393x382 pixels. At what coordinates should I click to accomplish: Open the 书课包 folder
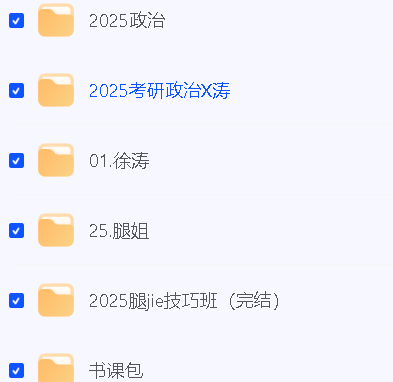[x=116, y=371]
